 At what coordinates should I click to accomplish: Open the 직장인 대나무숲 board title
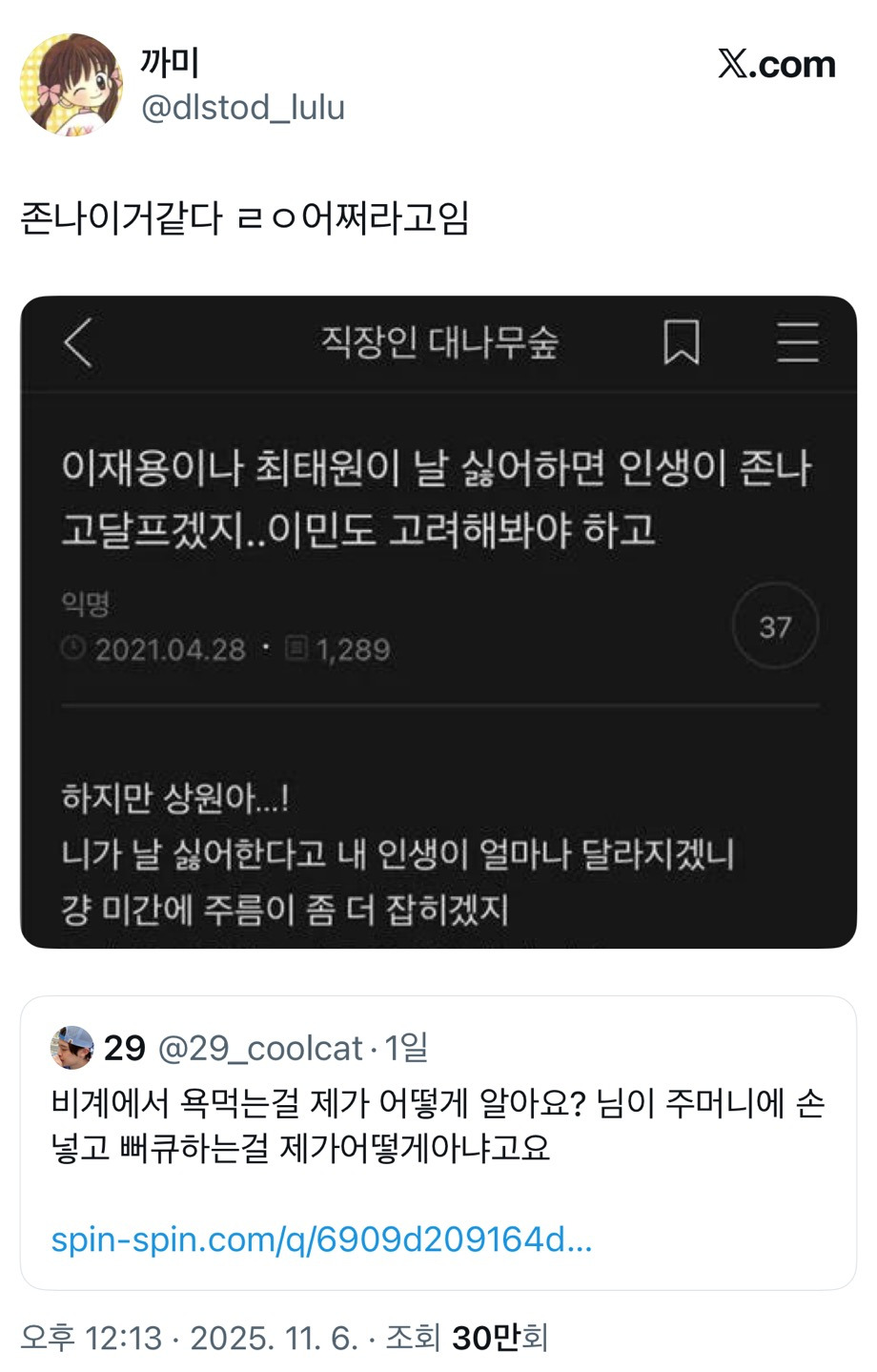tap(440, 345)
